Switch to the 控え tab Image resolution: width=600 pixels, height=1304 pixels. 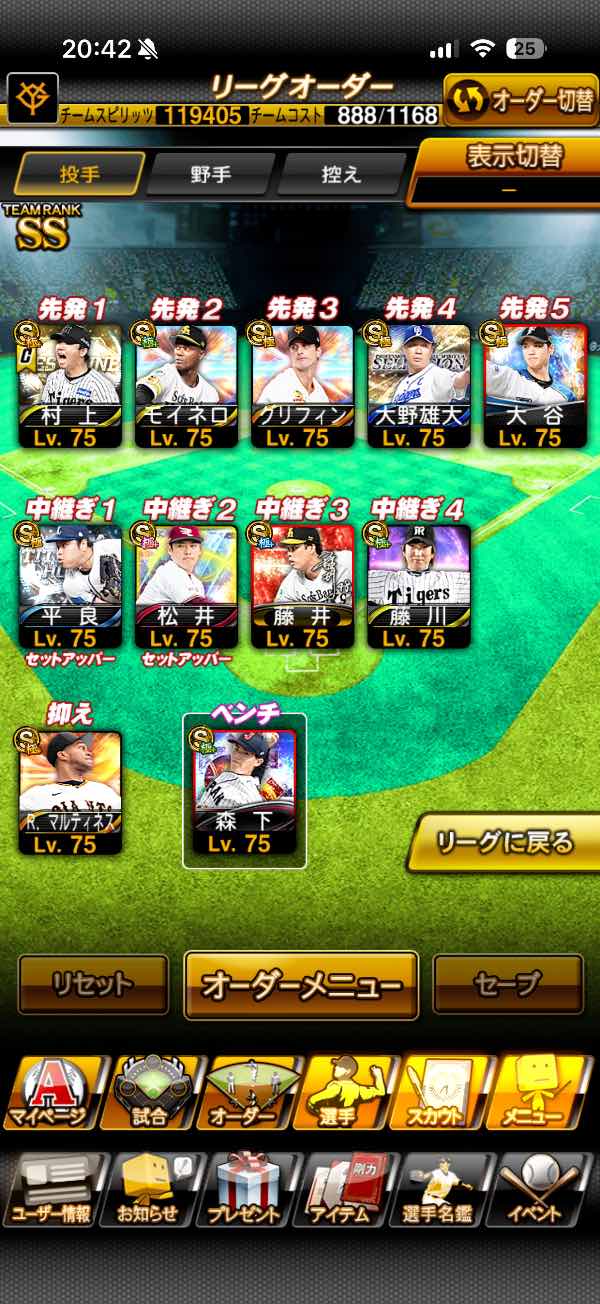click(339, 174)
